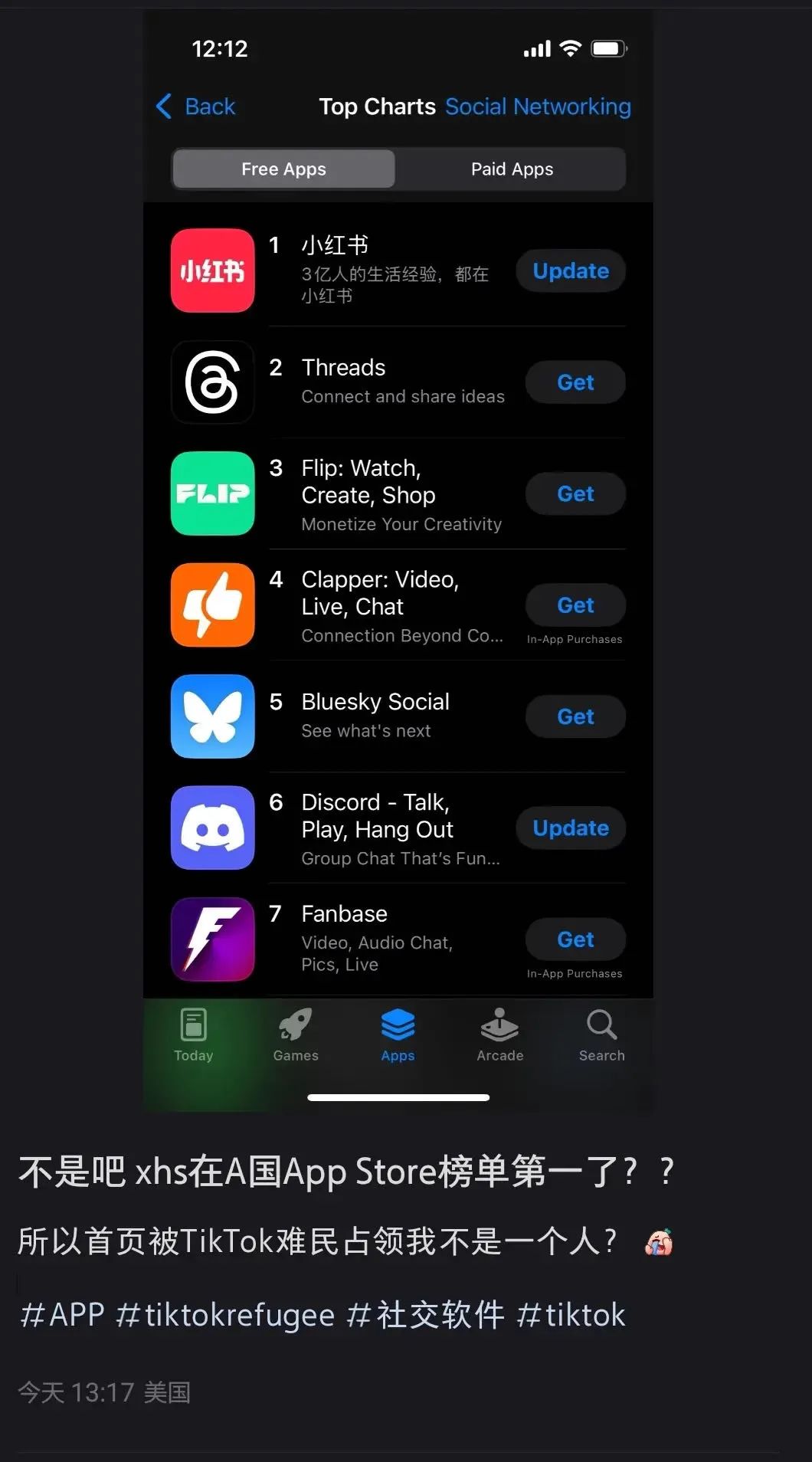Screen dimensions: 812x1462
Task: View the post's screenshot image full screen
Action: (x=398, y=559)
